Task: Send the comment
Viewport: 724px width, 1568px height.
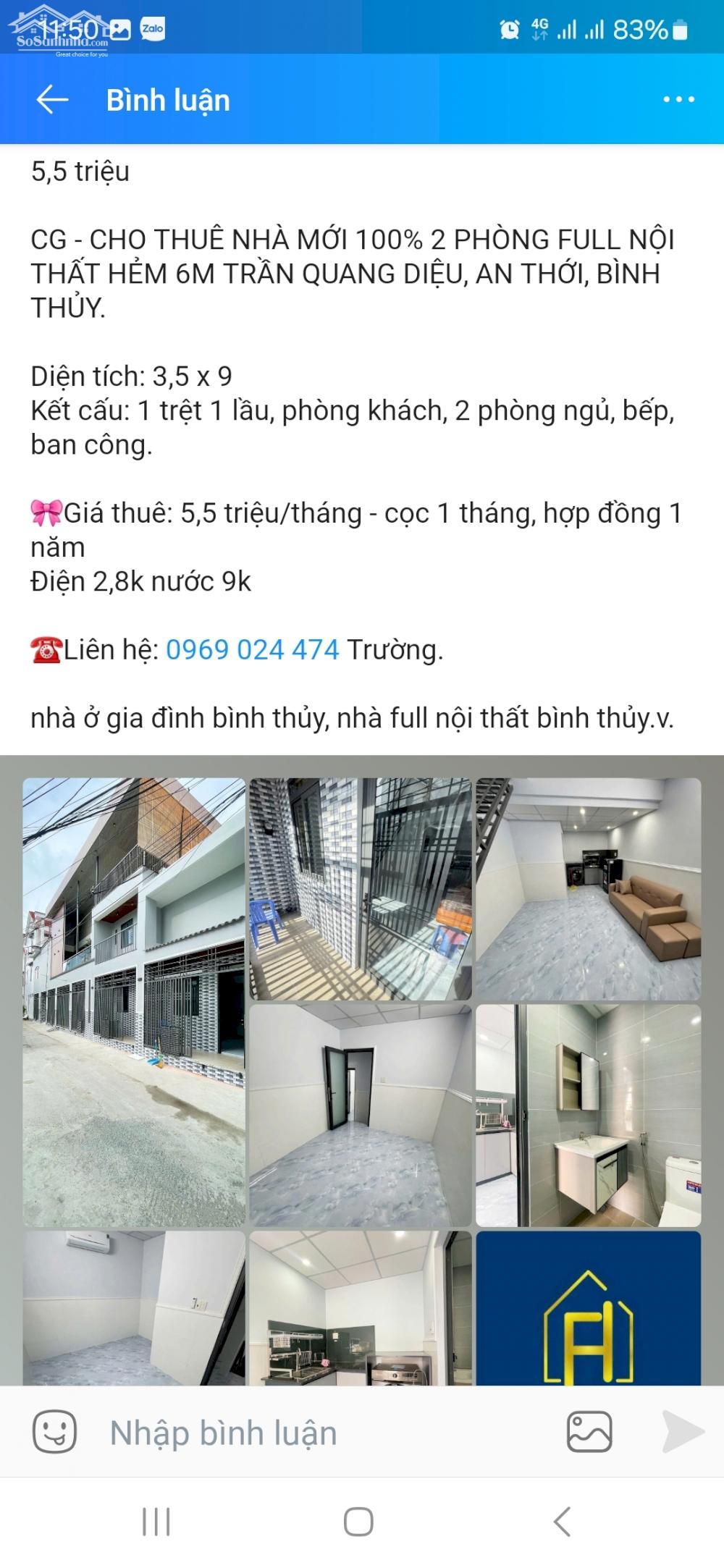Action: tap(682, 1432)
